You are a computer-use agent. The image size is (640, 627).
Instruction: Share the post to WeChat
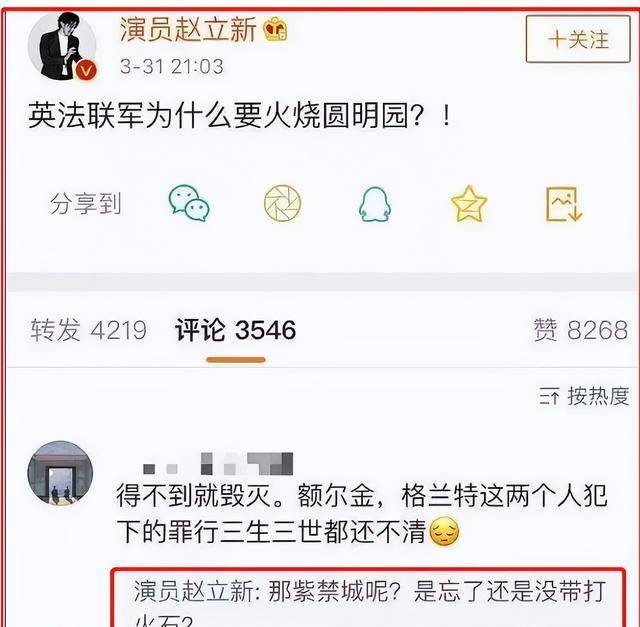189,204
